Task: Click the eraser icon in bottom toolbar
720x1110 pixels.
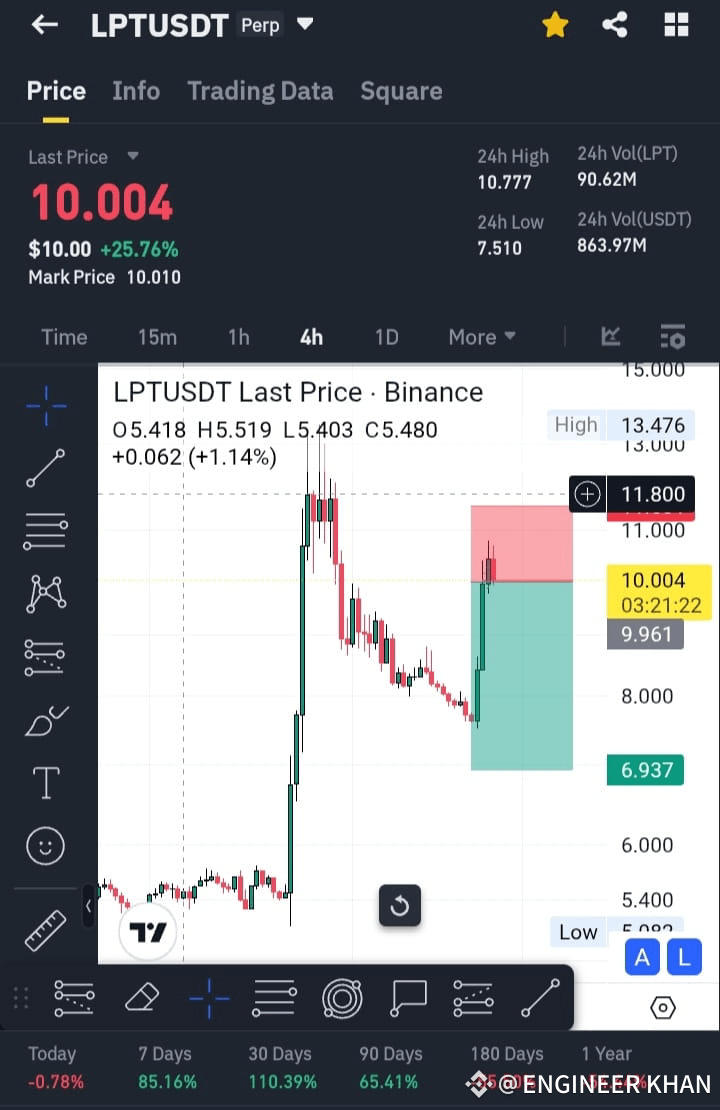Action: point(143,997)
